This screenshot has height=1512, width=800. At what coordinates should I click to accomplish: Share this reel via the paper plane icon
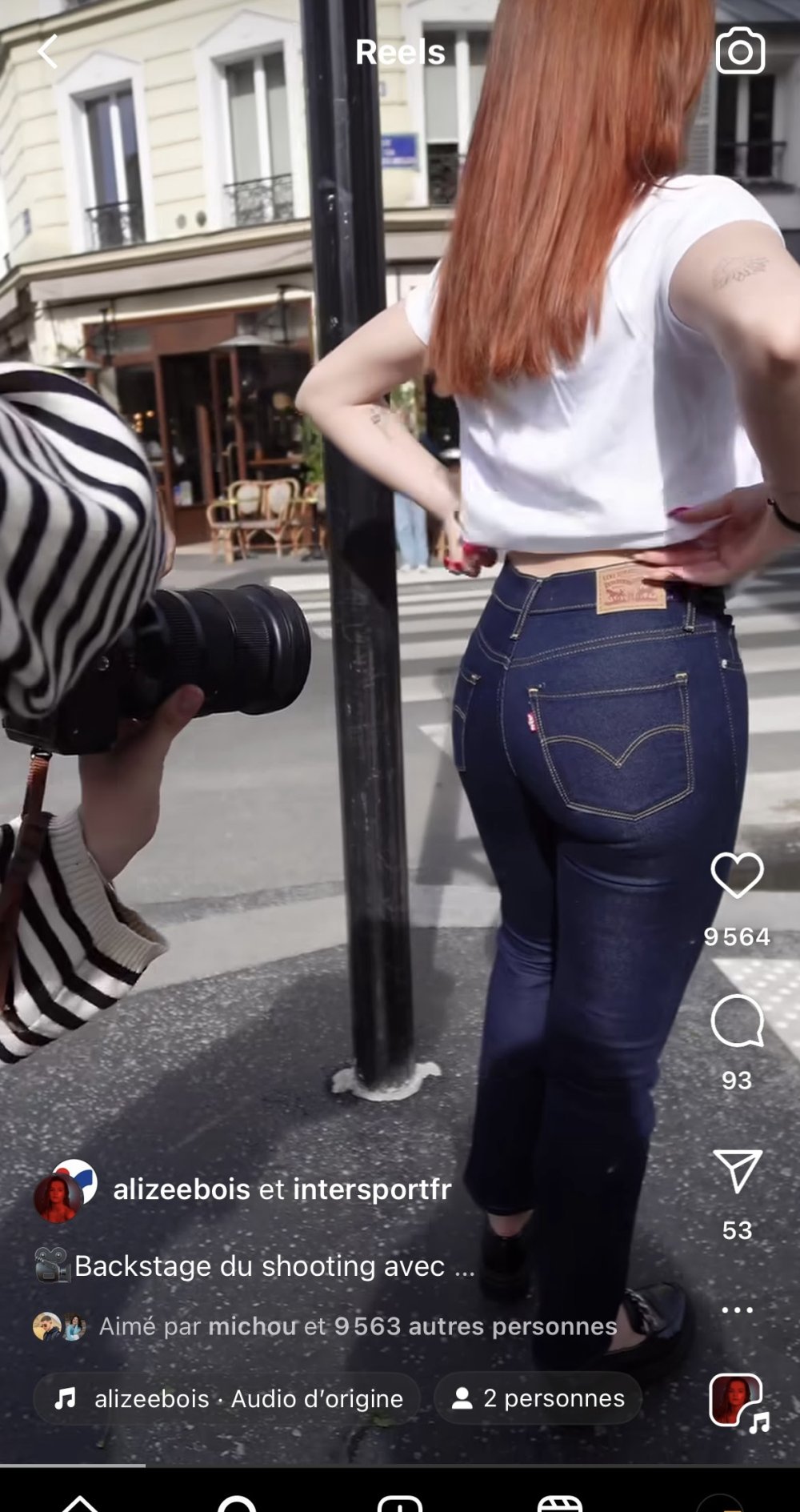coord(737,1173)
